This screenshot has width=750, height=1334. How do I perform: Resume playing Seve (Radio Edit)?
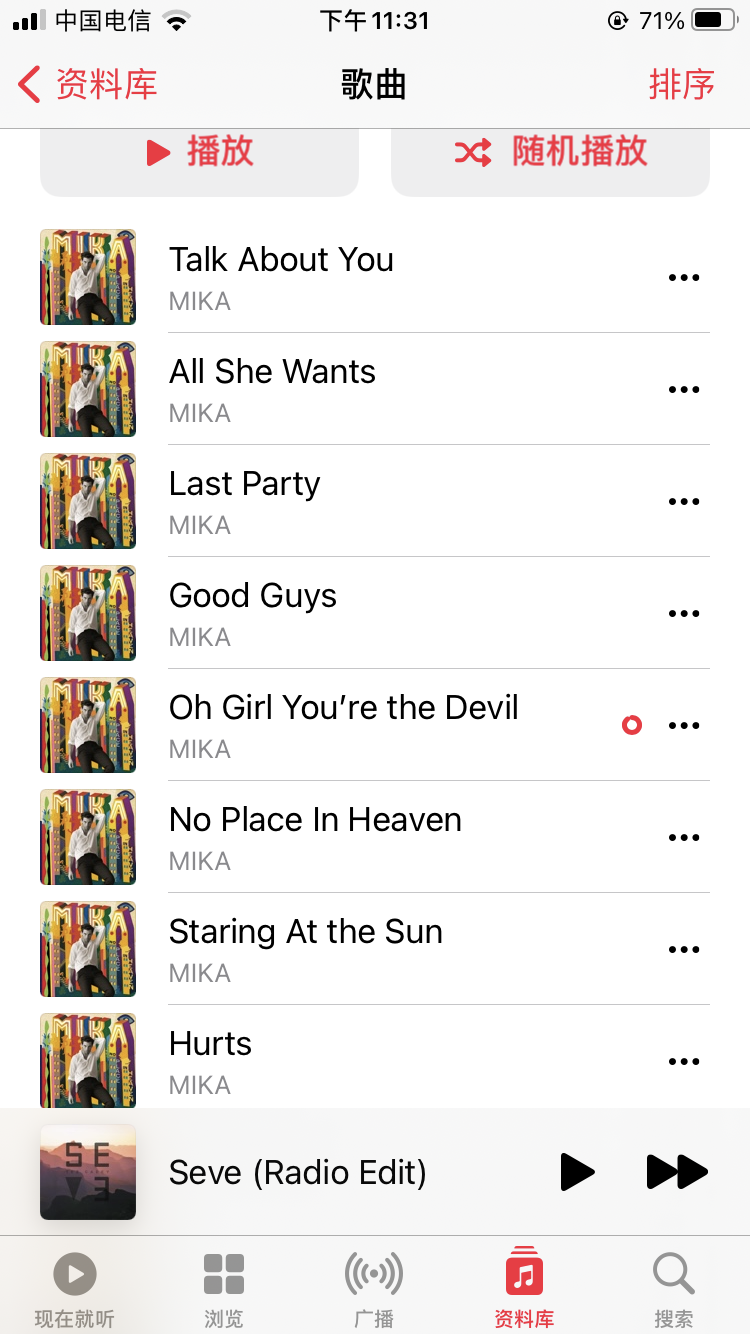(x=576, y=1172)
